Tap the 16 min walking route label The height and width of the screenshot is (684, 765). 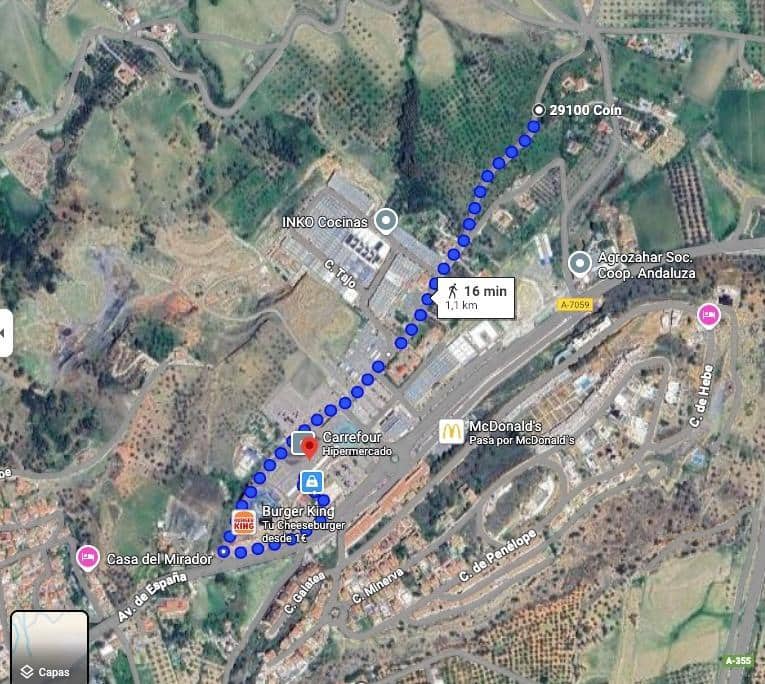[475, 297]
